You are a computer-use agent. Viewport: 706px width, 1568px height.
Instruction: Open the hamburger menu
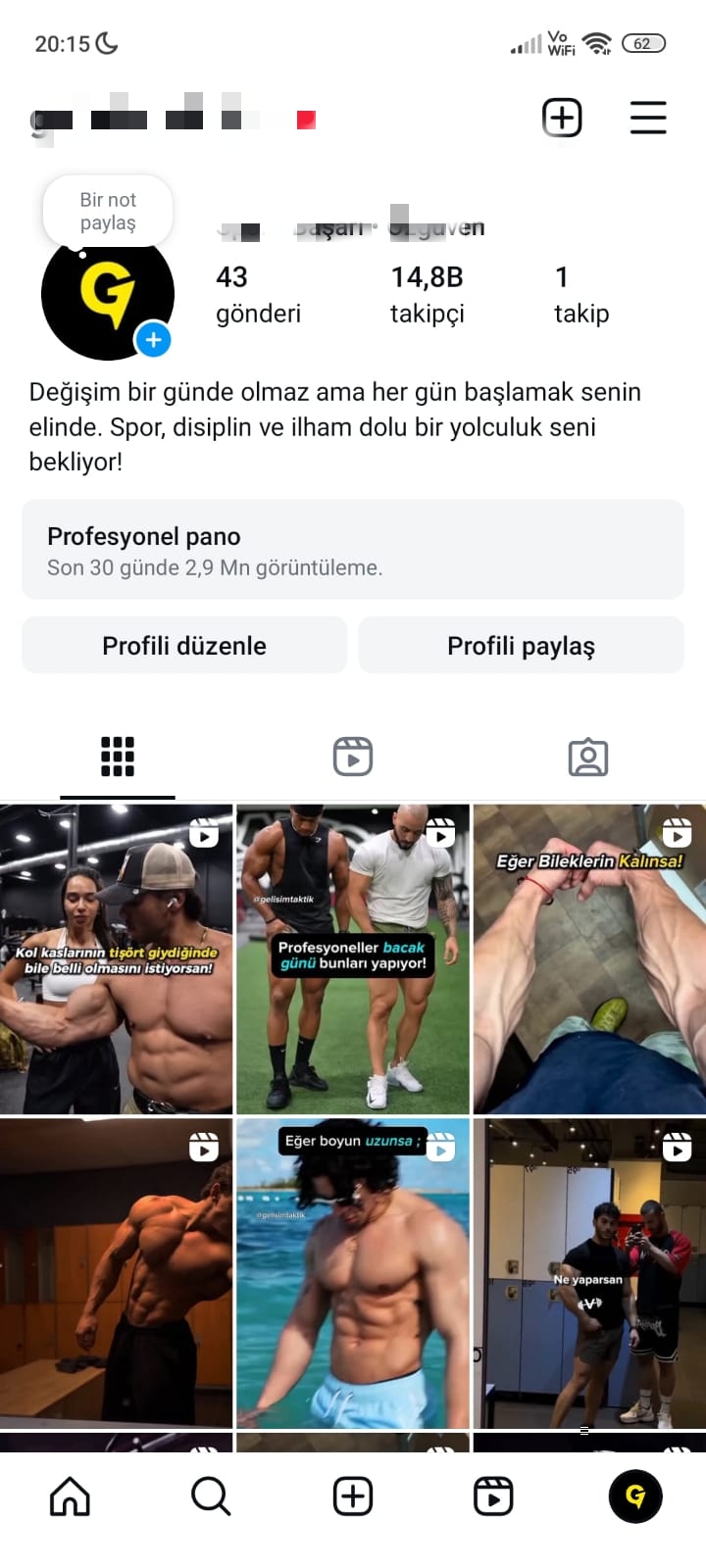[x=647, y=119]
